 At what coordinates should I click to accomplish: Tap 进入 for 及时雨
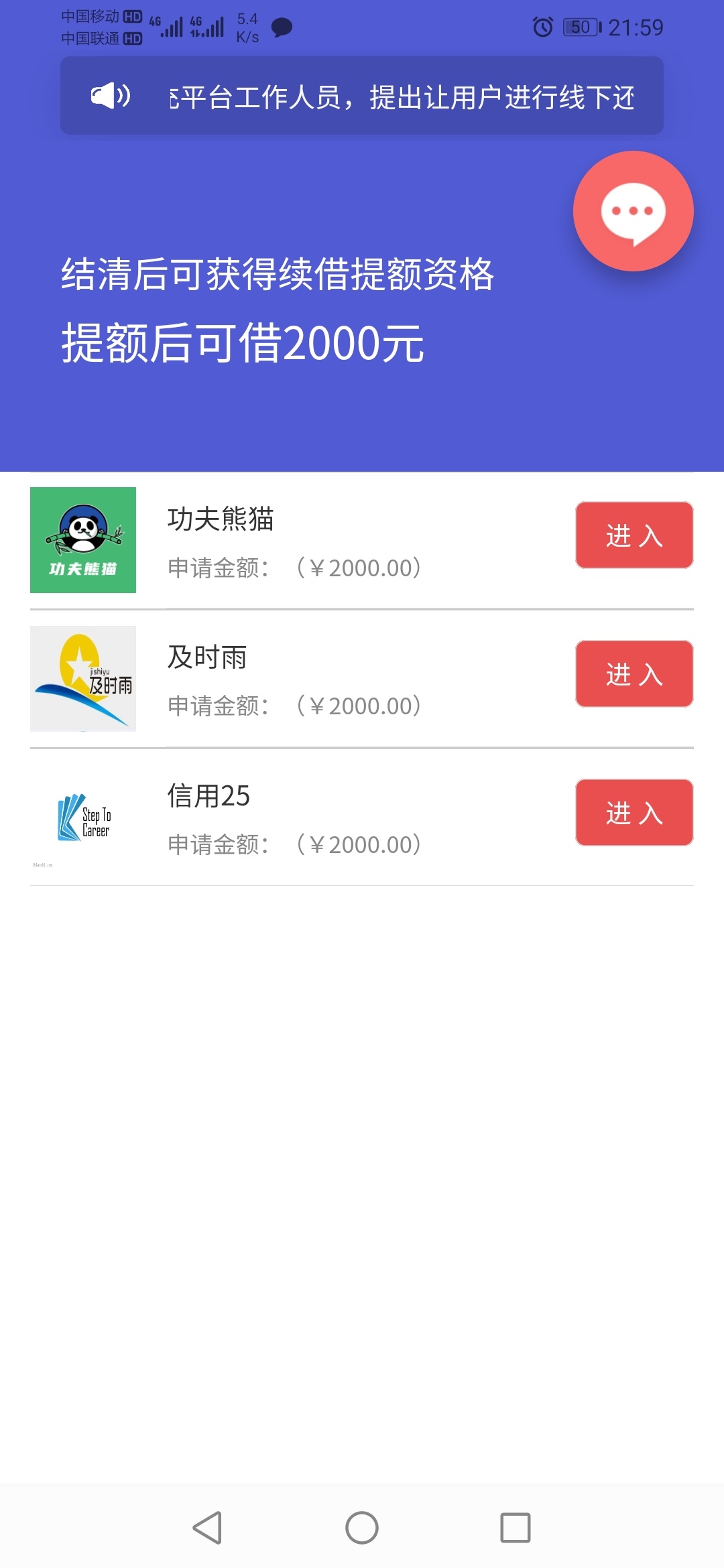[x=634, y=674]
